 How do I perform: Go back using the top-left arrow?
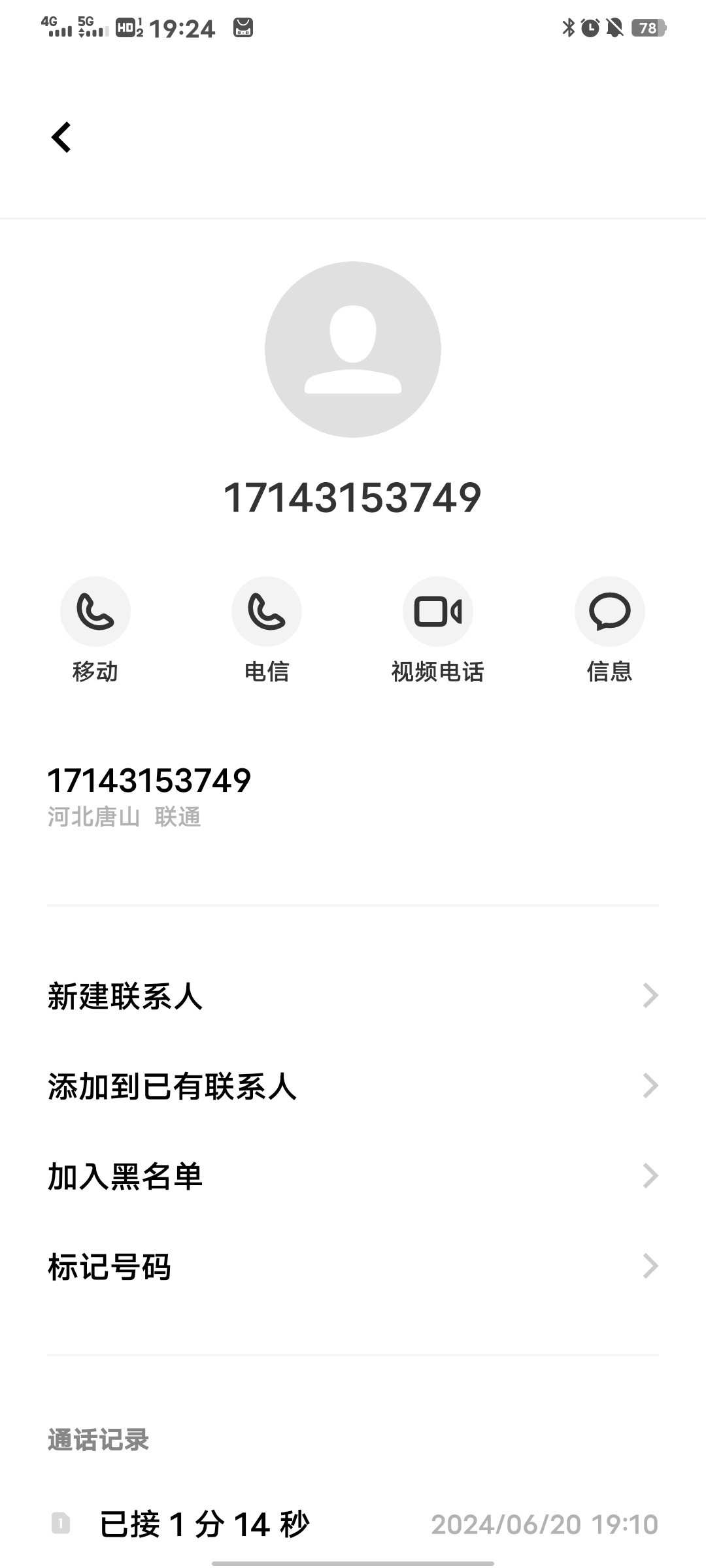pos(61,137)
